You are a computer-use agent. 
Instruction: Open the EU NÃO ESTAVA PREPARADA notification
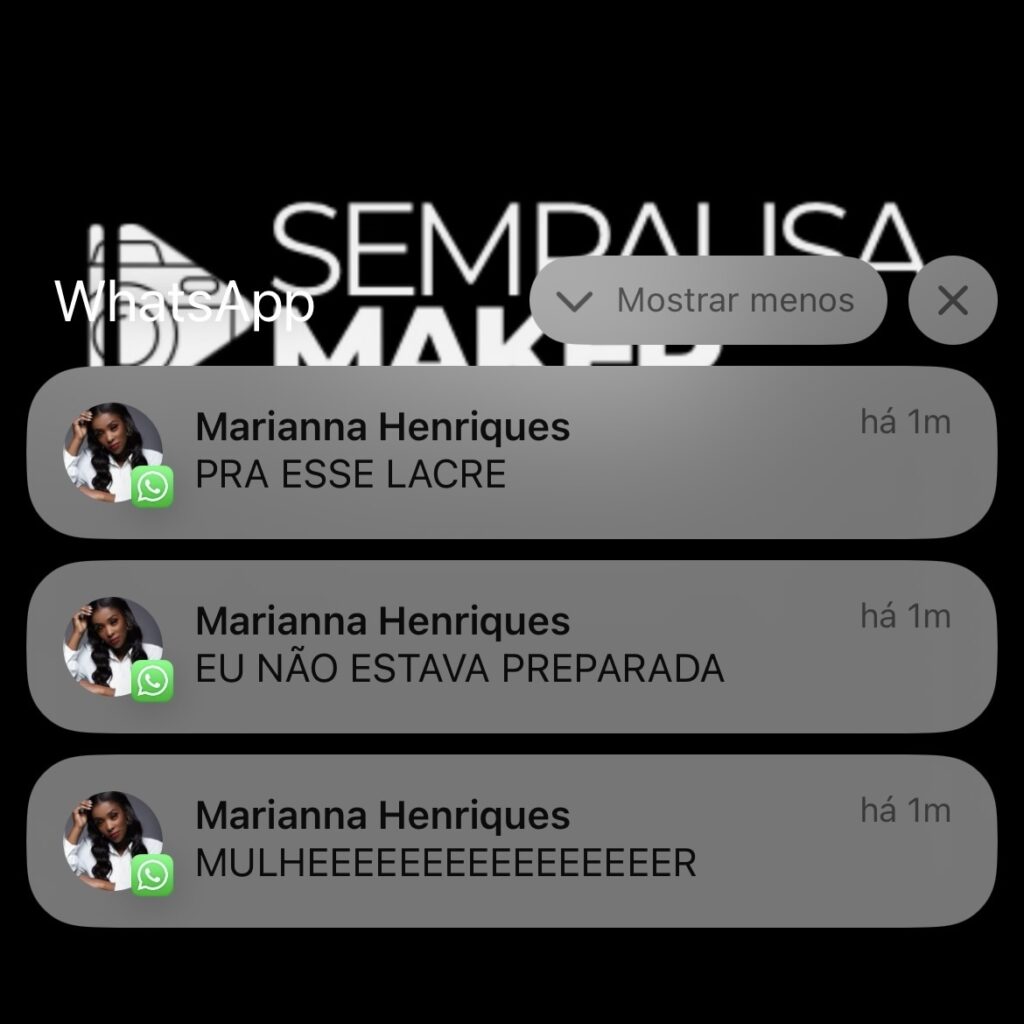click(x=512, y=647)
